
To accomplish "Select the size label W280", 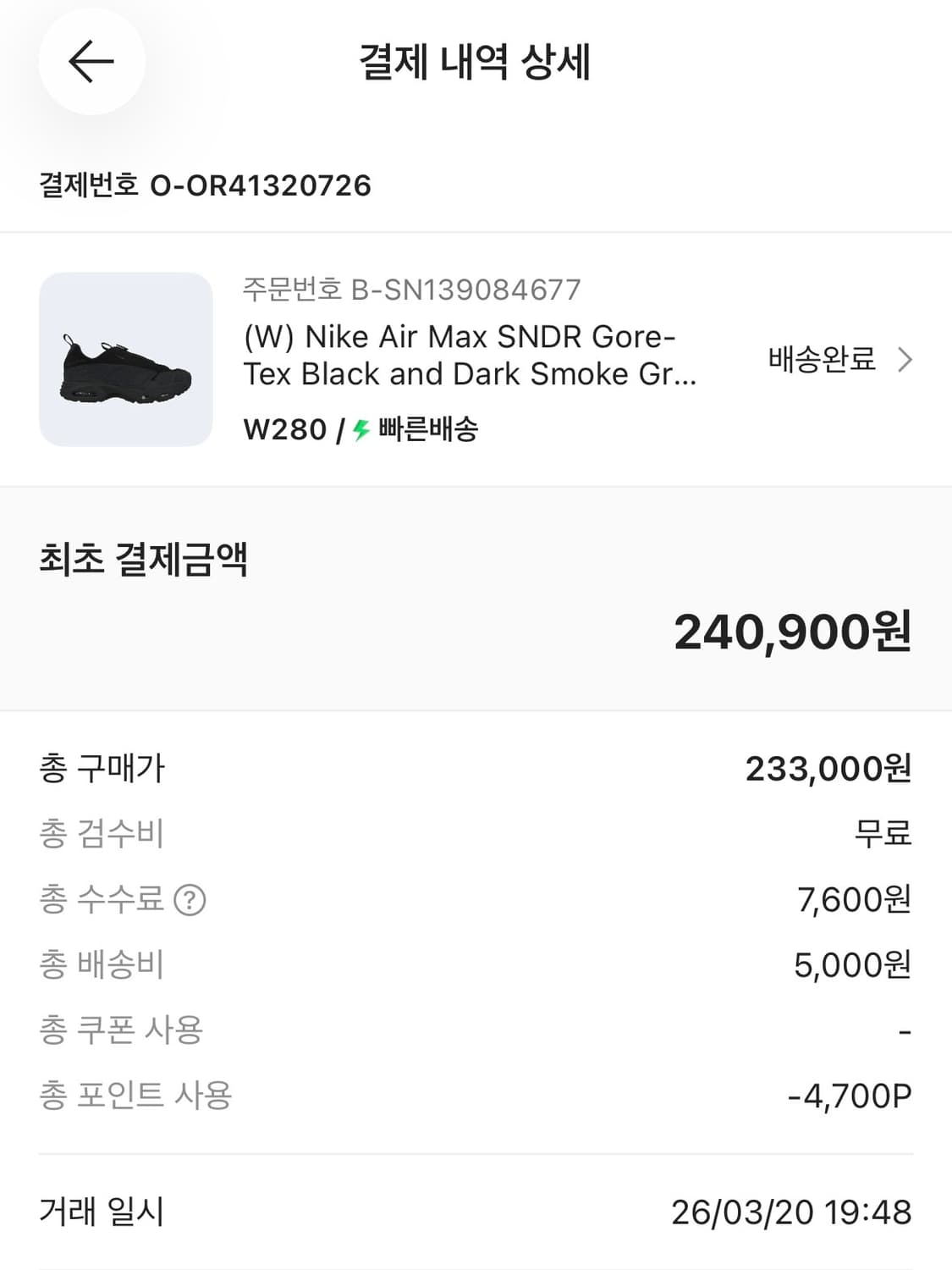I will pyautogui.click(x=285, y=429).
